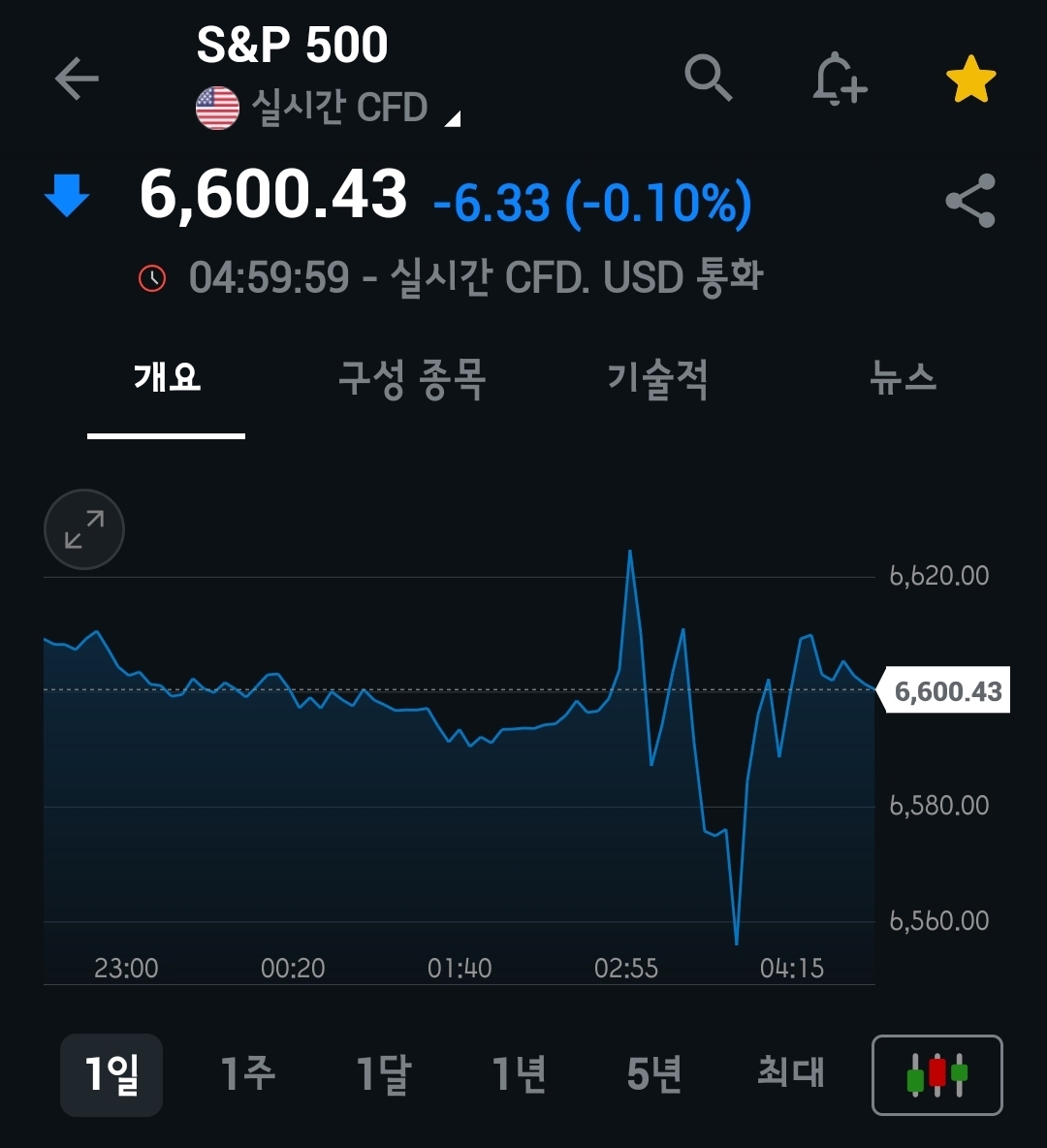This screenshot has width=1047, height=1148.
Task: Toggle the favorite star for S&P 500
Action: pyautogui.click(x=970, y=80)
